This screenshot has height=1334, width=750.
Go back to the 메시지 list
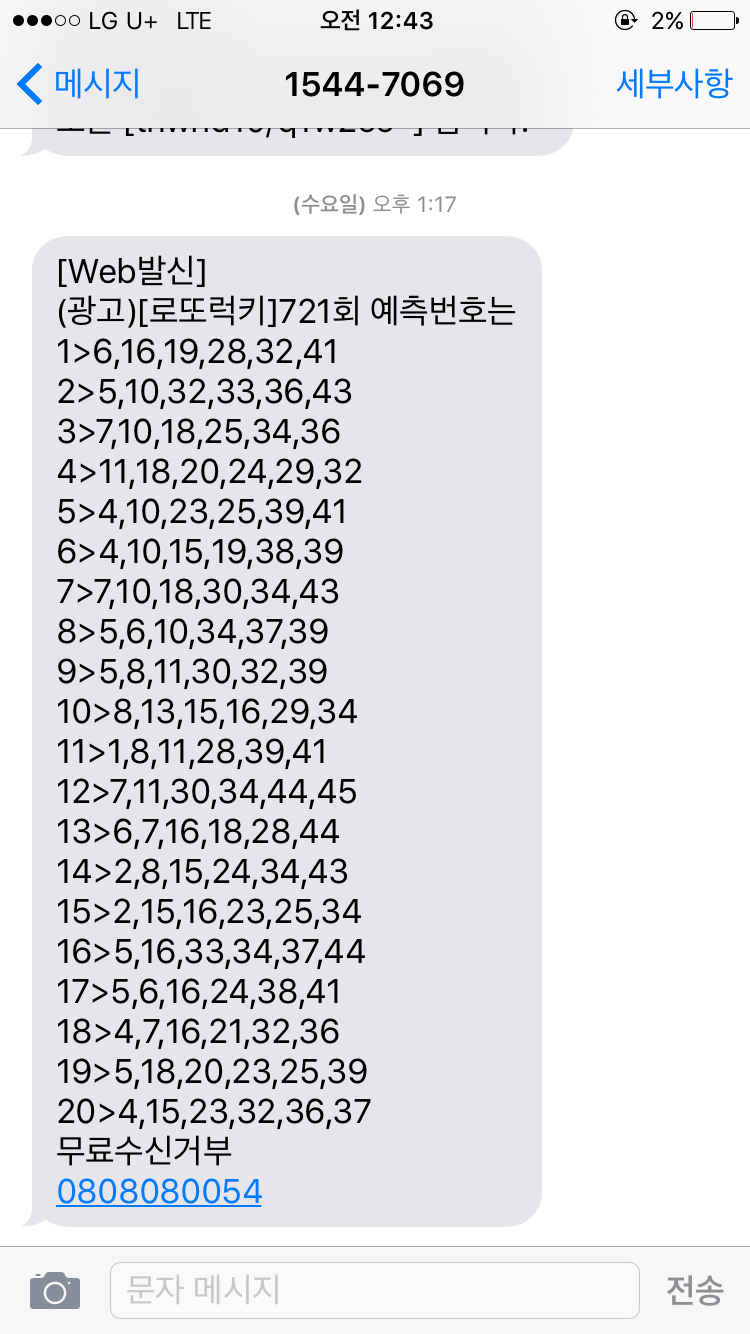click(78, 84)
